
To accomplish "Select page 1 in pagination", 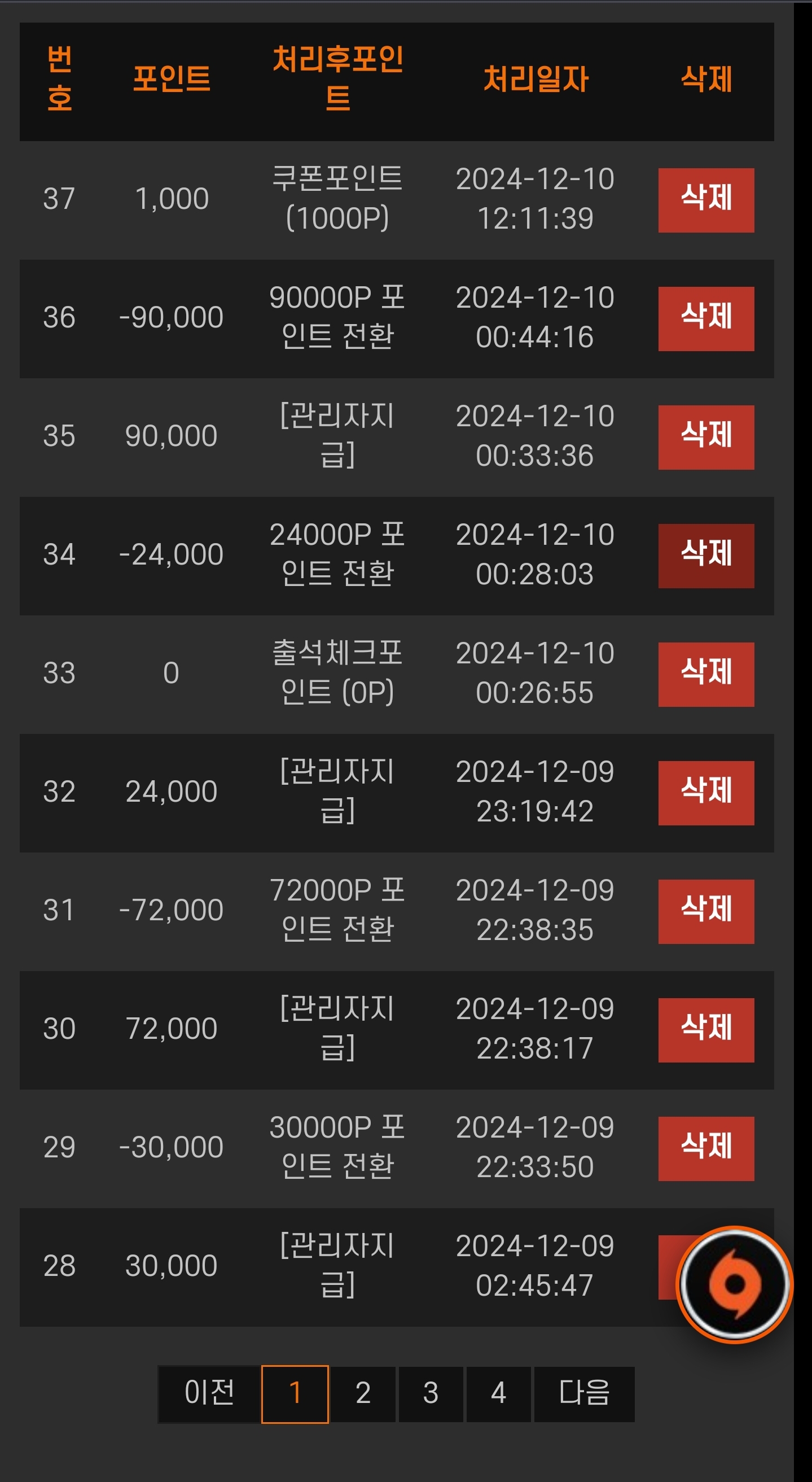I will (x=295, y=1394).
